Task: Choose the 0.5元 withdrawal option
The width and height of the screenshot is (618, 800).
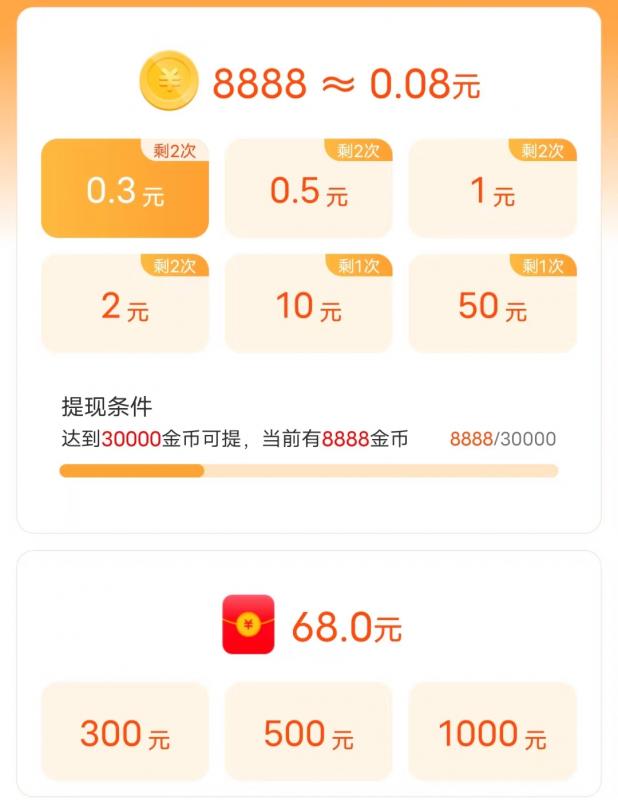Action: 309,190
